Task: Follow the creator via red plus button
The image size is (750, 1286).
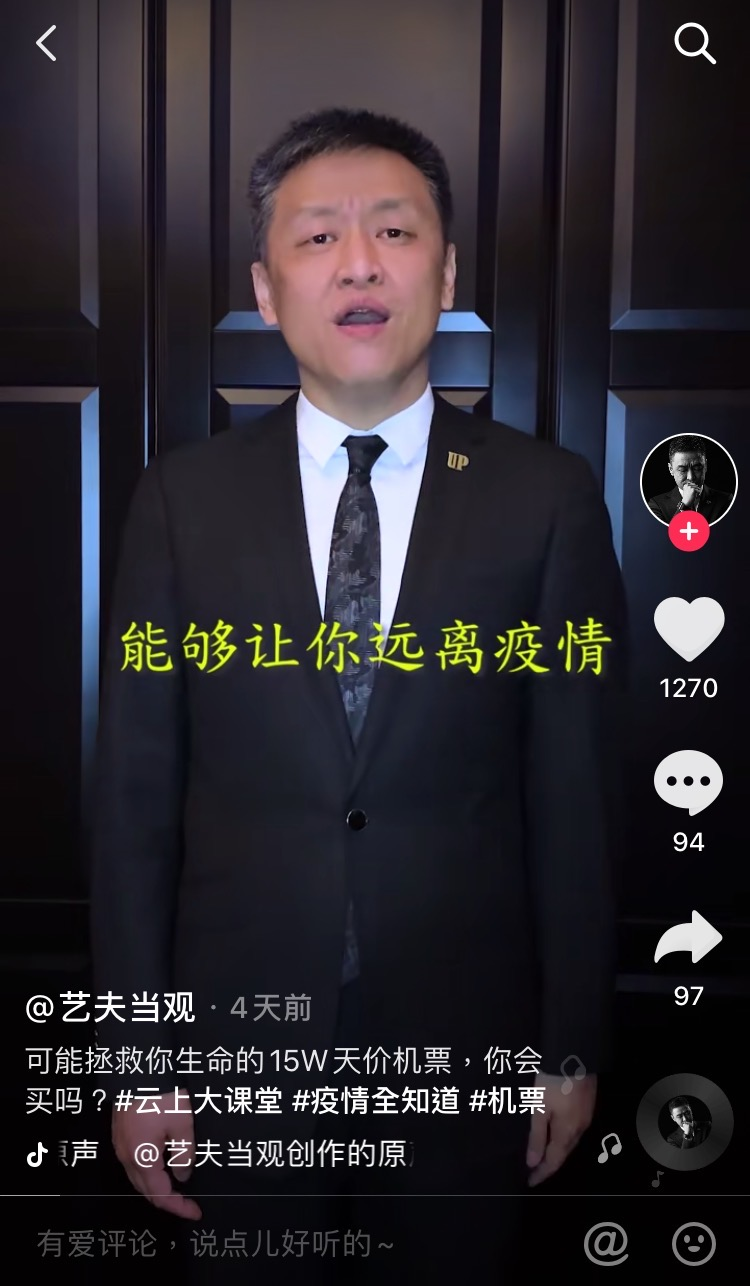Action: (688, 531)
